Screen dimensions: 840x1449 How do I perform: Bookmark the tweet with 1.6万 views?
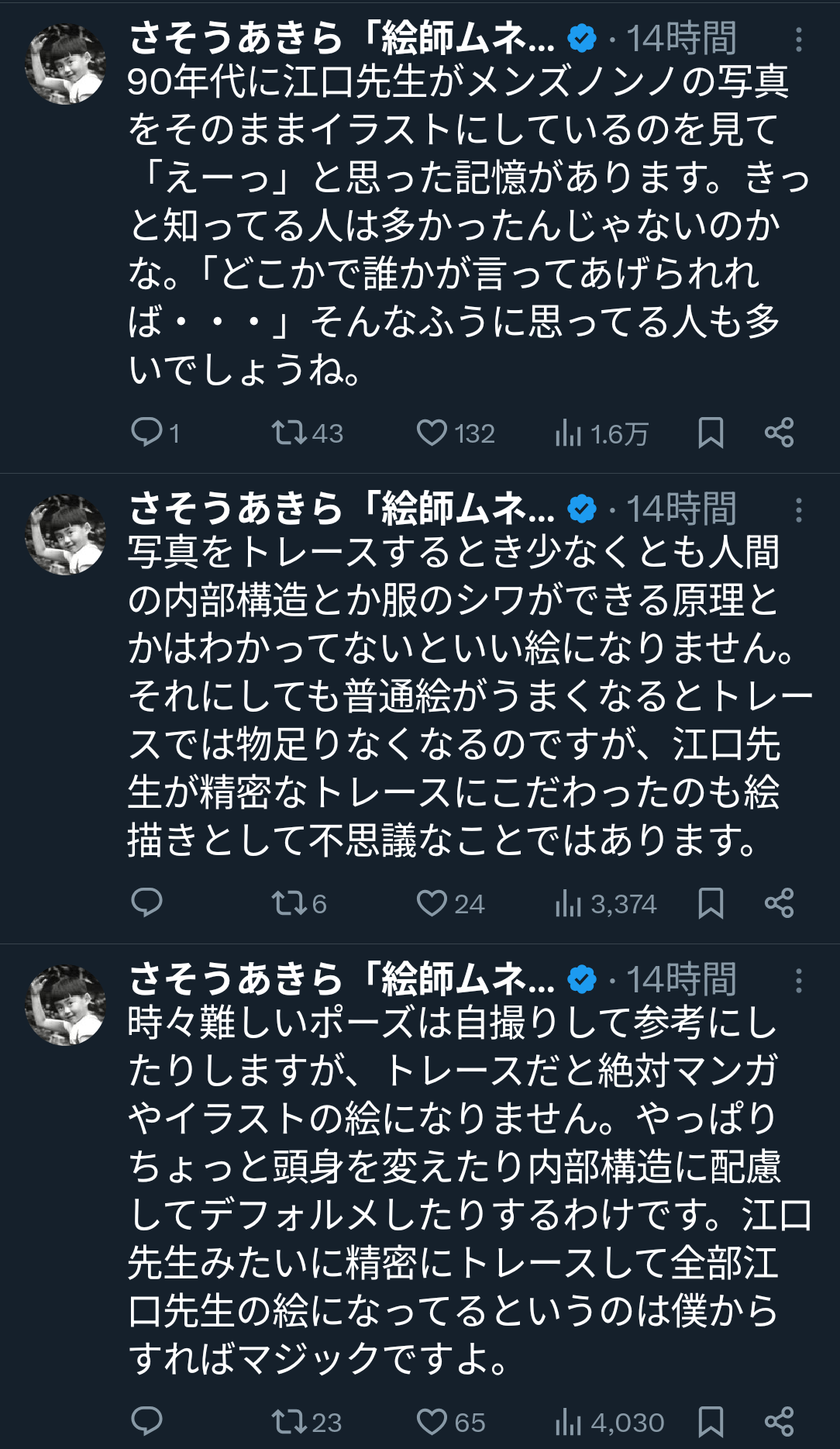tap(711, 432)
